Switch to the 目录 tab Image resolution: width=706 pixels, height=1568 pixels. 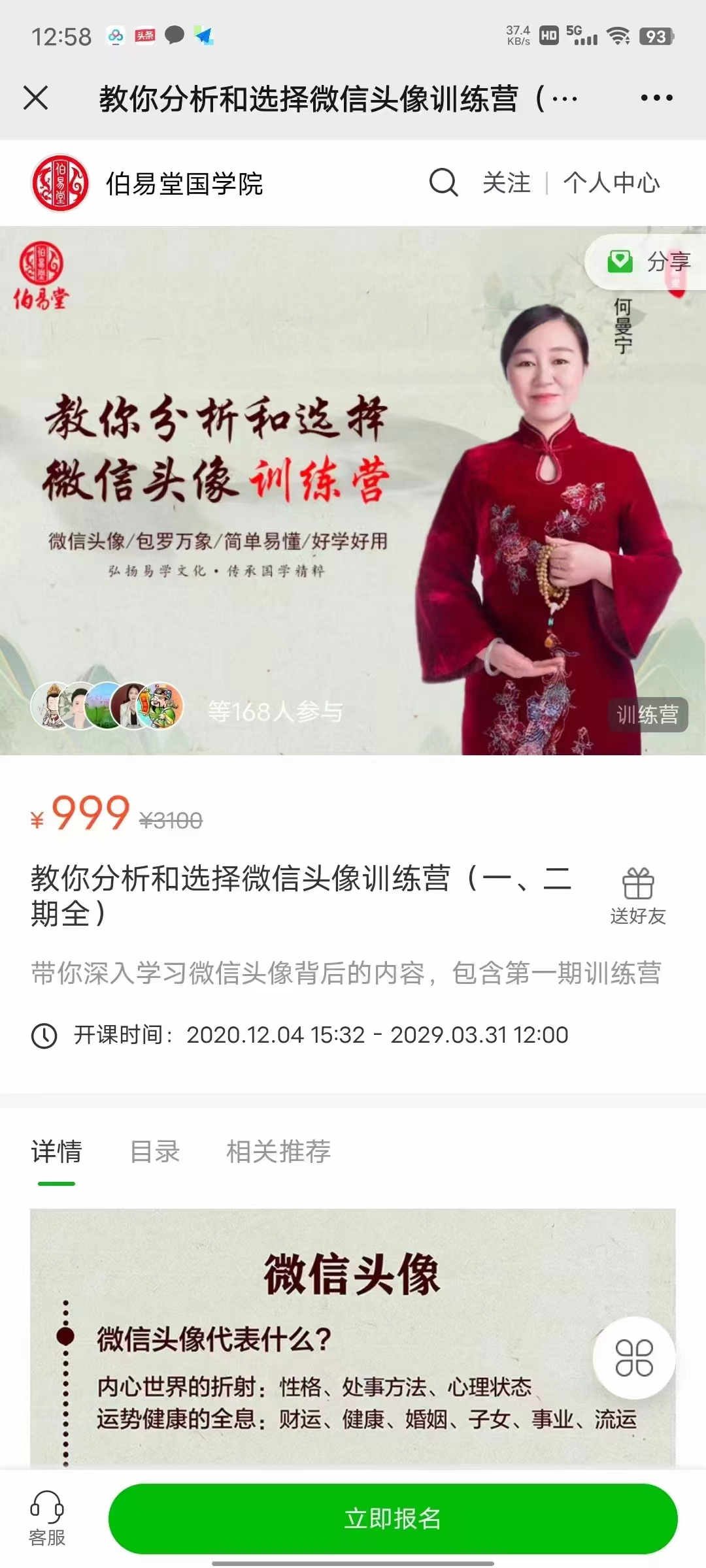tap(155, 1151)
